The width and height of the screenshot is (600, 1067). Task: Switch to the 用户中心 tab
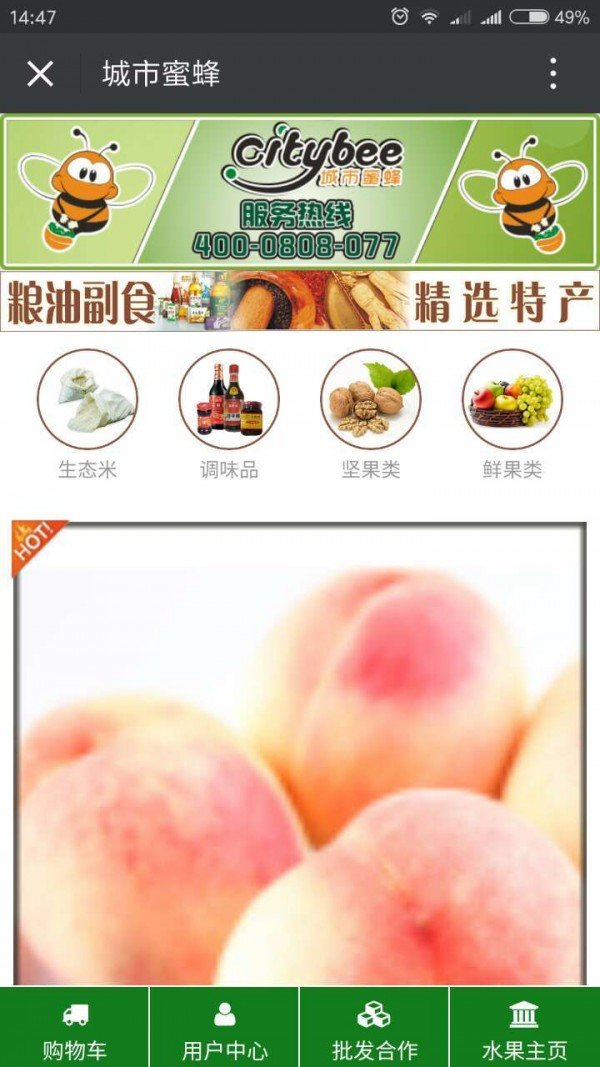(225, 1028)
